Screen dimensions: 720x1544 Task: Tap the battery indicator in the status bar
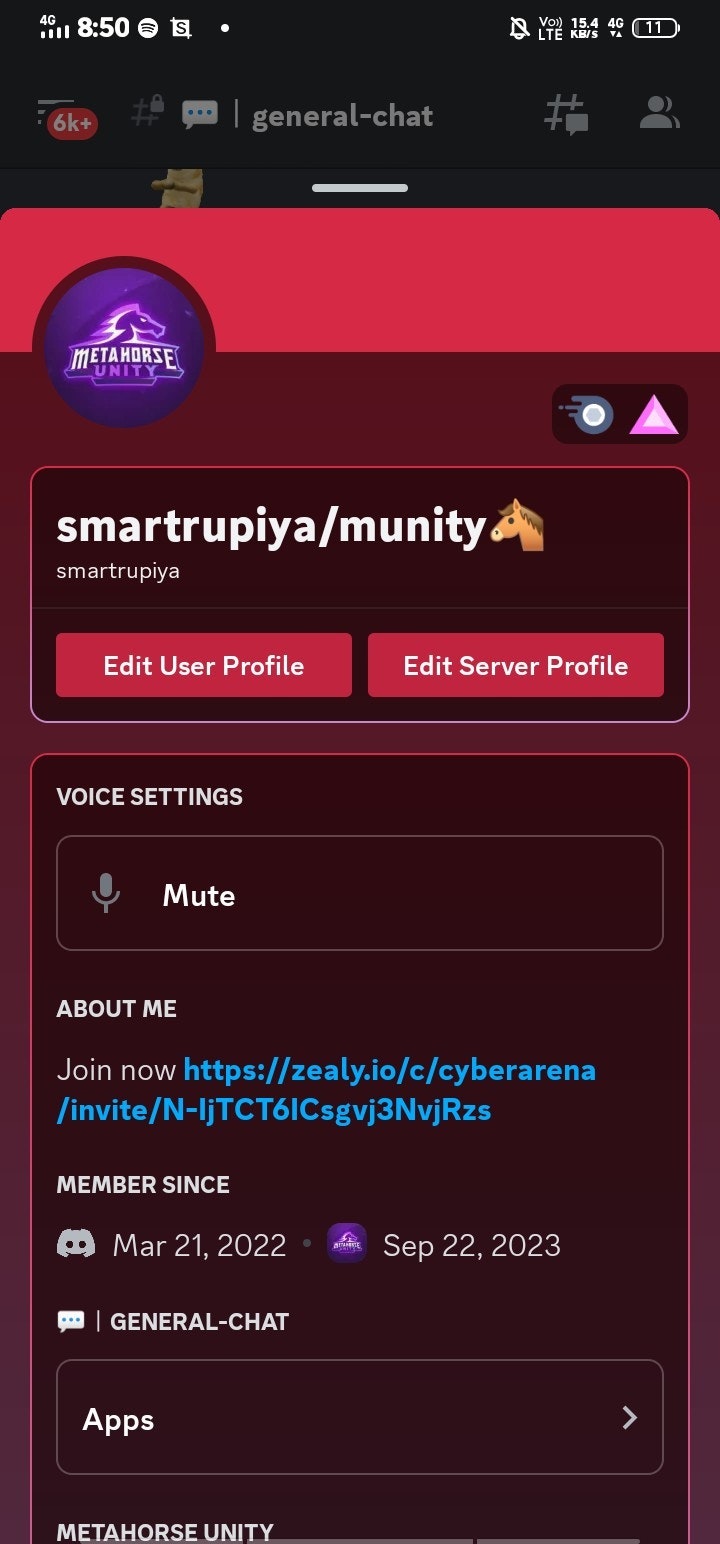coord(655,28)
